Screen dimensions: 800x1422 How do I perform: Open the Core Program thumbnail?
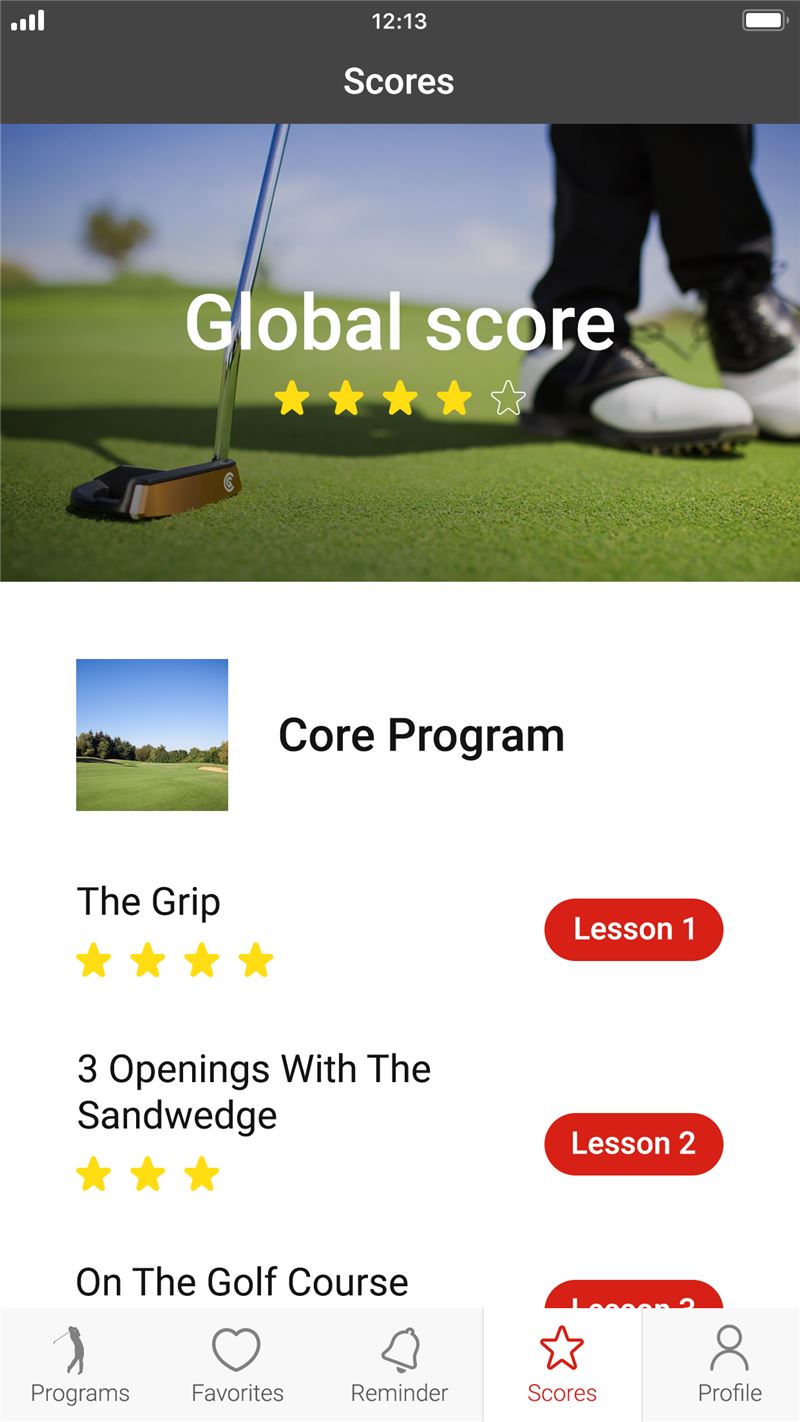(x=152, y=735)
